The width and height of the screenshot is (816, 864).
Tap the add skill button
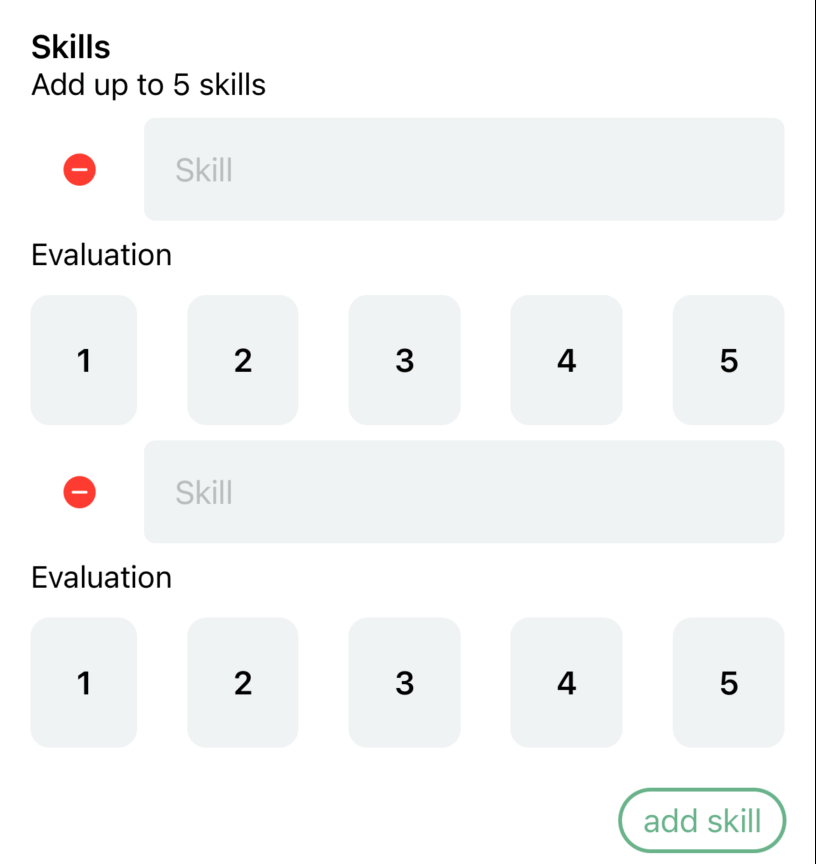[x=702, y=821]
